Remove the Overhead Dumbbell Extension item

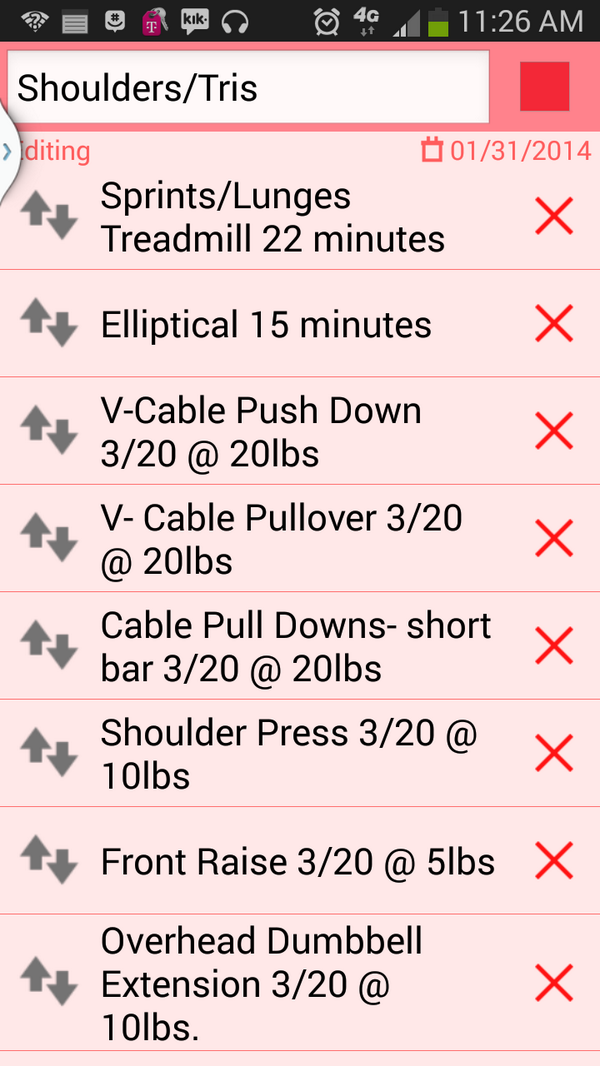tap(553, 984)
